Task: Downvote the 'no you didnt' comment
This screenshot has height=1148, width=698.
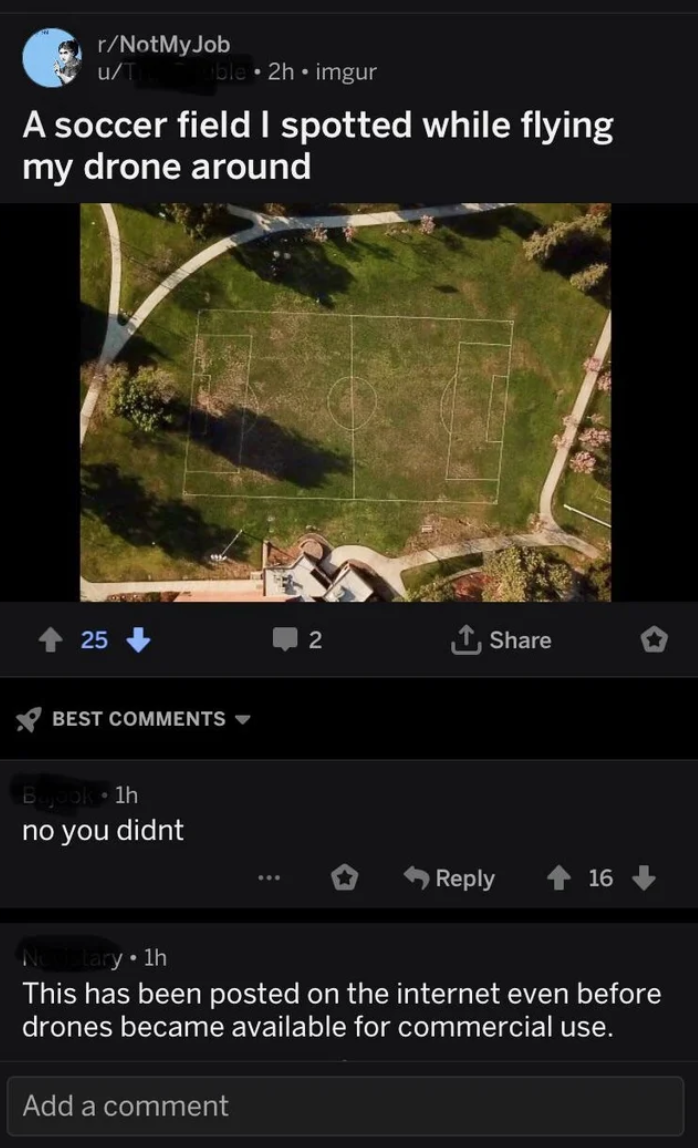Action: point(645,878)
